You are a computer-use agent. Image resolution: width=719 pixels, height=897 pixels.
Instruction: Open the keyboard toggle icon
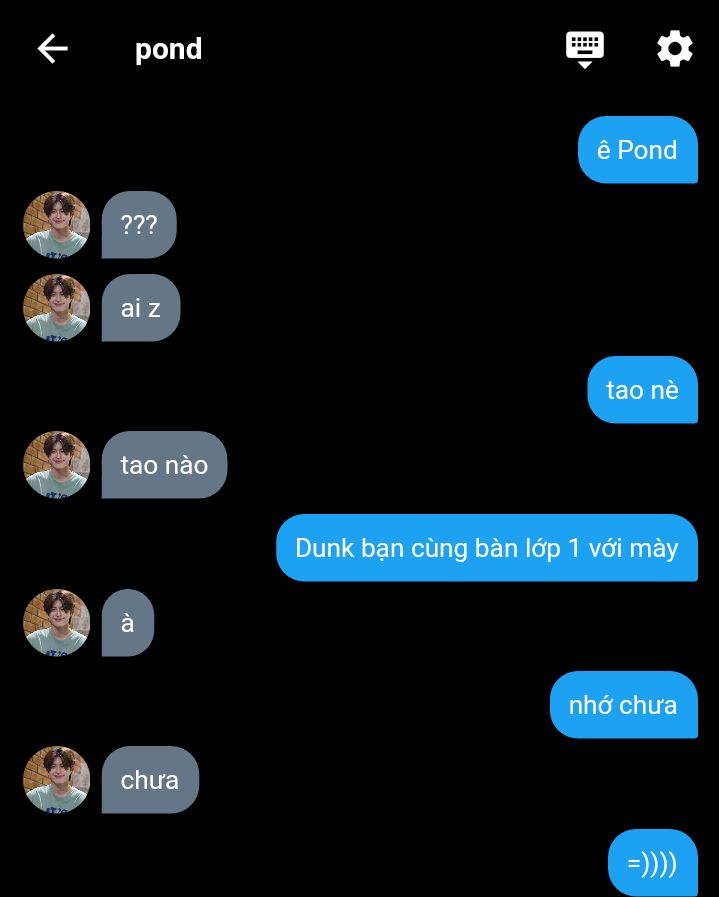585,48
